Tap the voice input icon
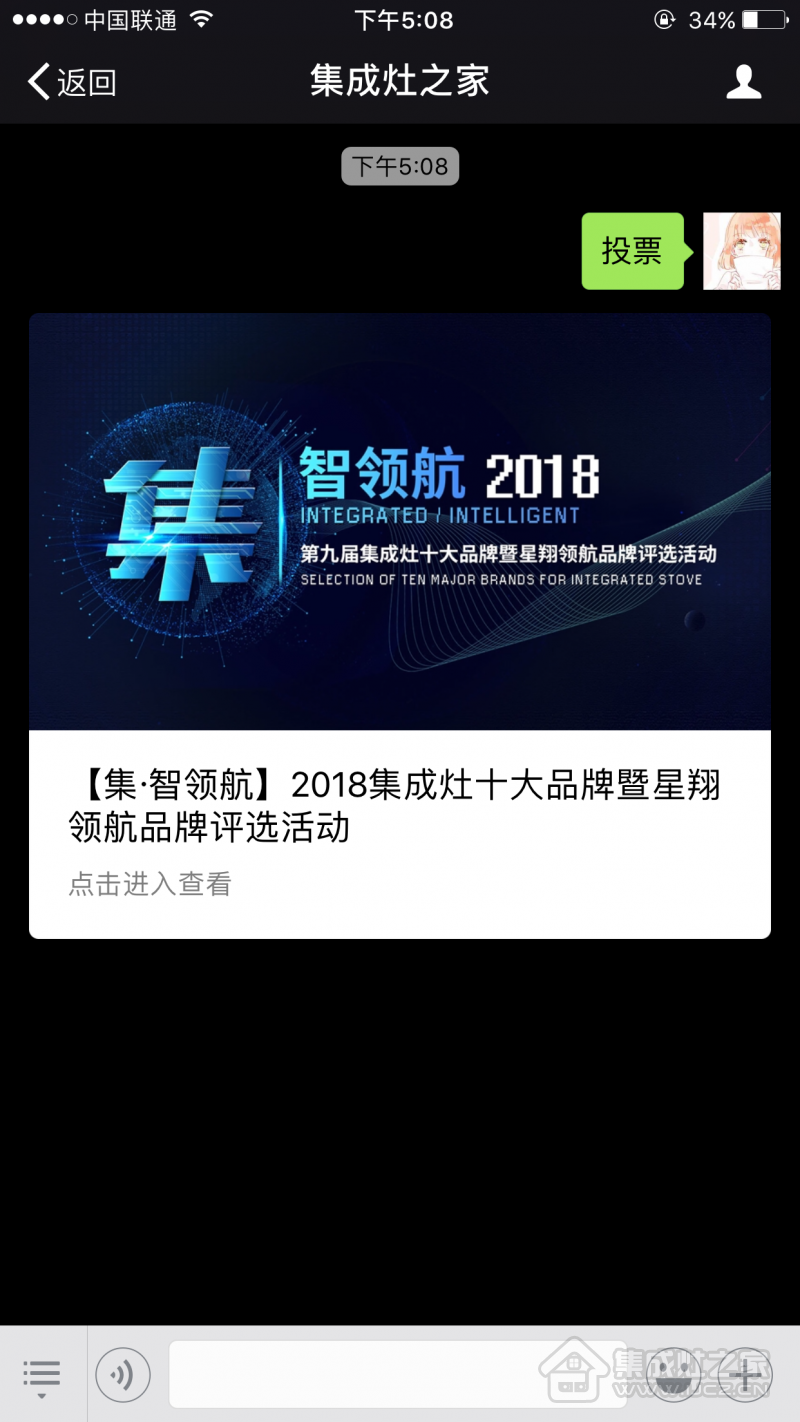 point(123,1375)
